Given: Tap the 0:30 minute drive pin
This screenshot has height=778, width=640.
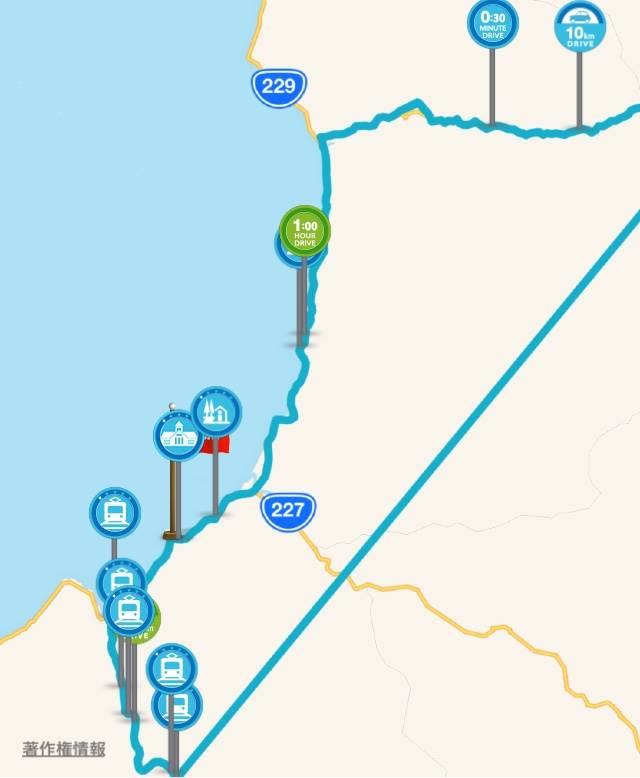Looking at the screenshot, I should (x=493, y=24).
